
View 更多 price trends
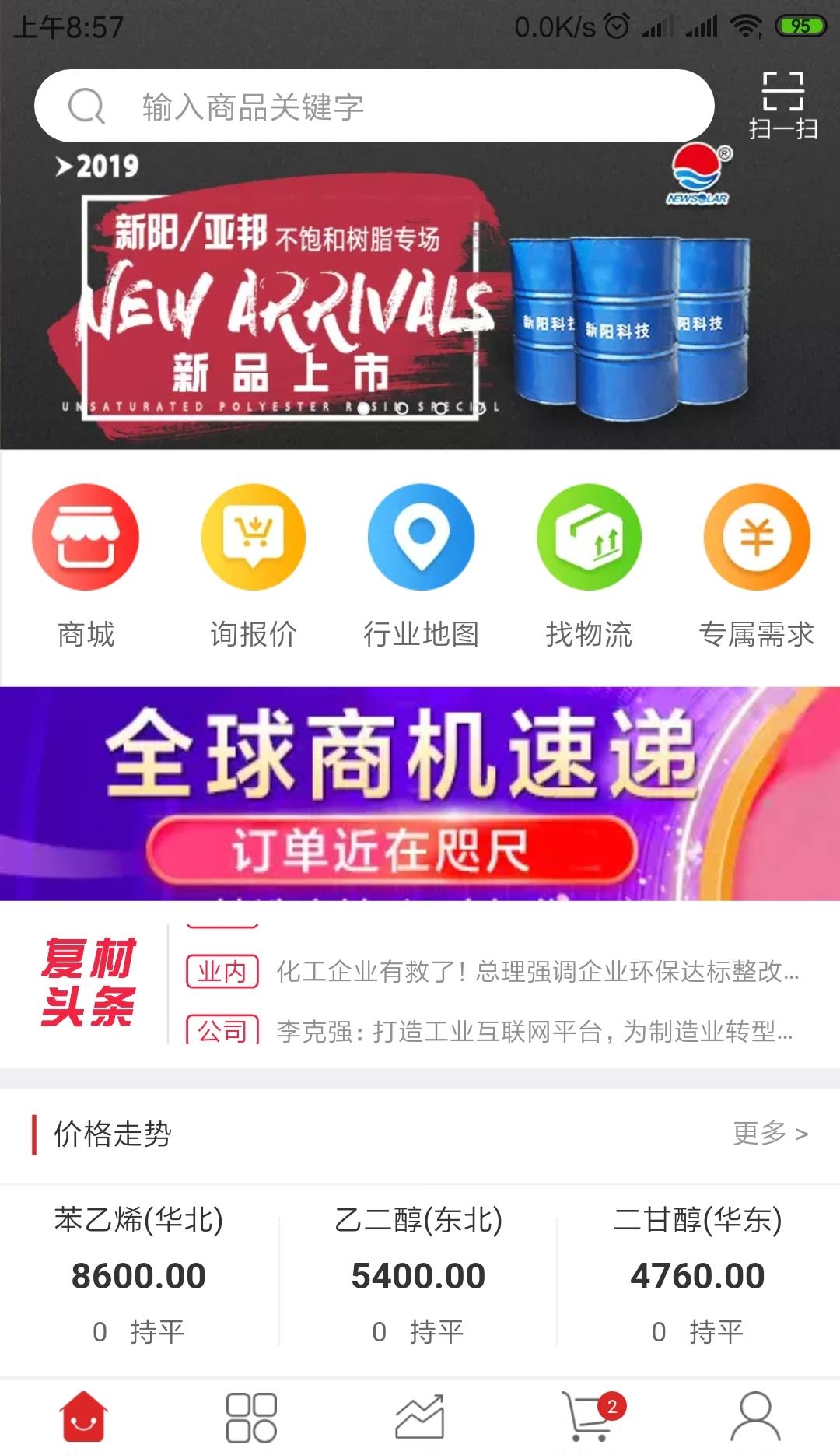tap(771, 1134)
